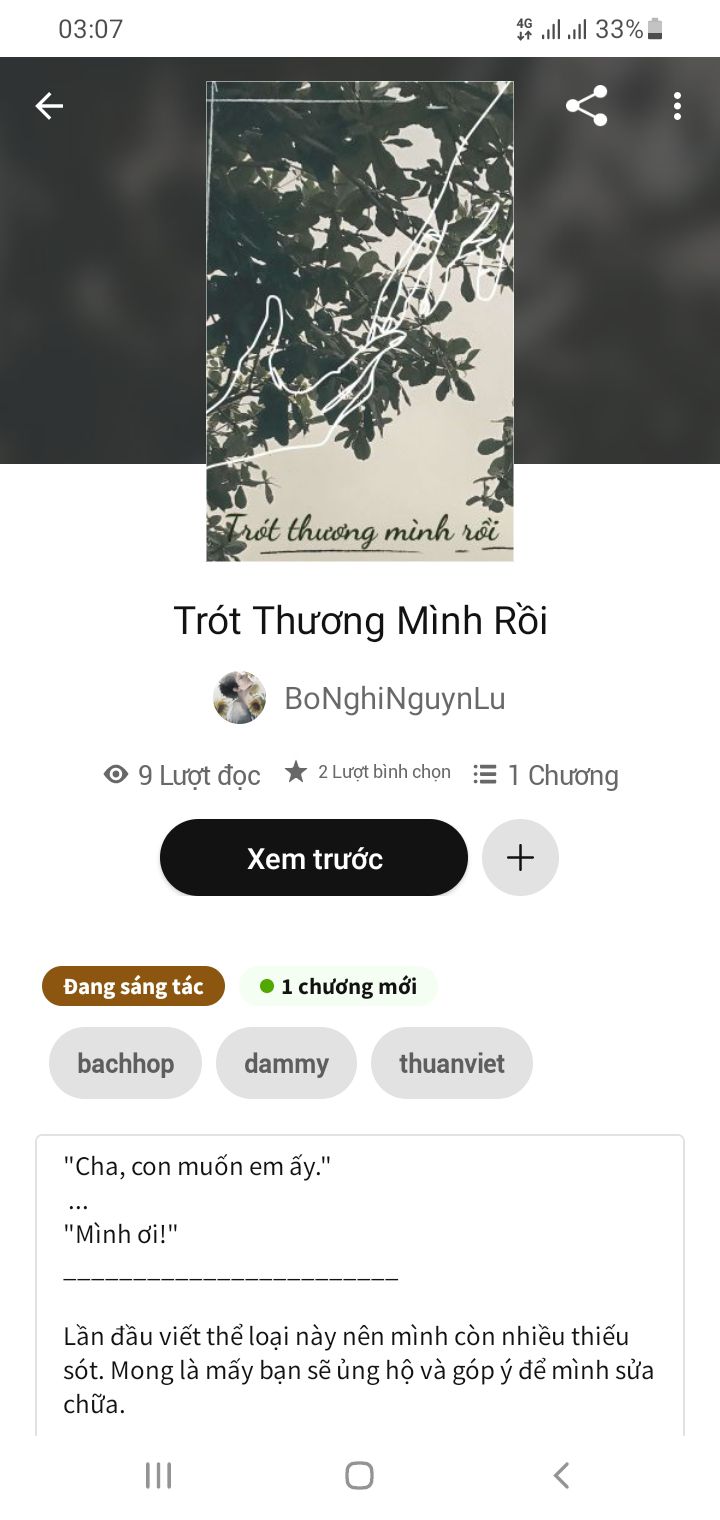Tap the system home button

click(x=359, y=1475)
